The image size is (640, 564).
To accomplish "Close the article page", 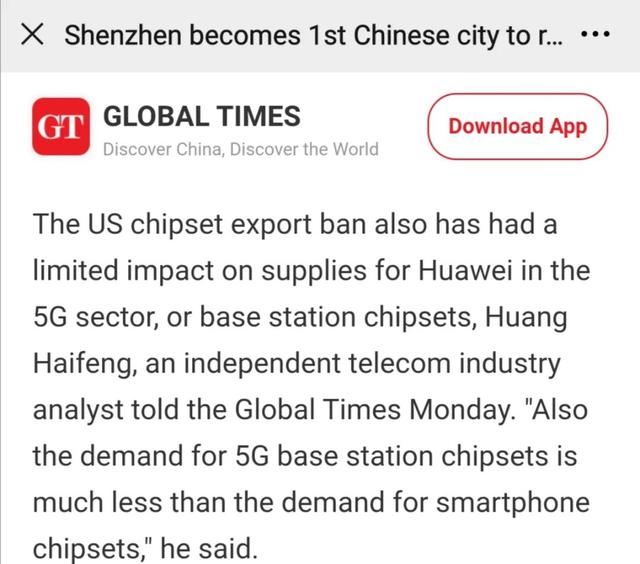I will tap(31, 35).
